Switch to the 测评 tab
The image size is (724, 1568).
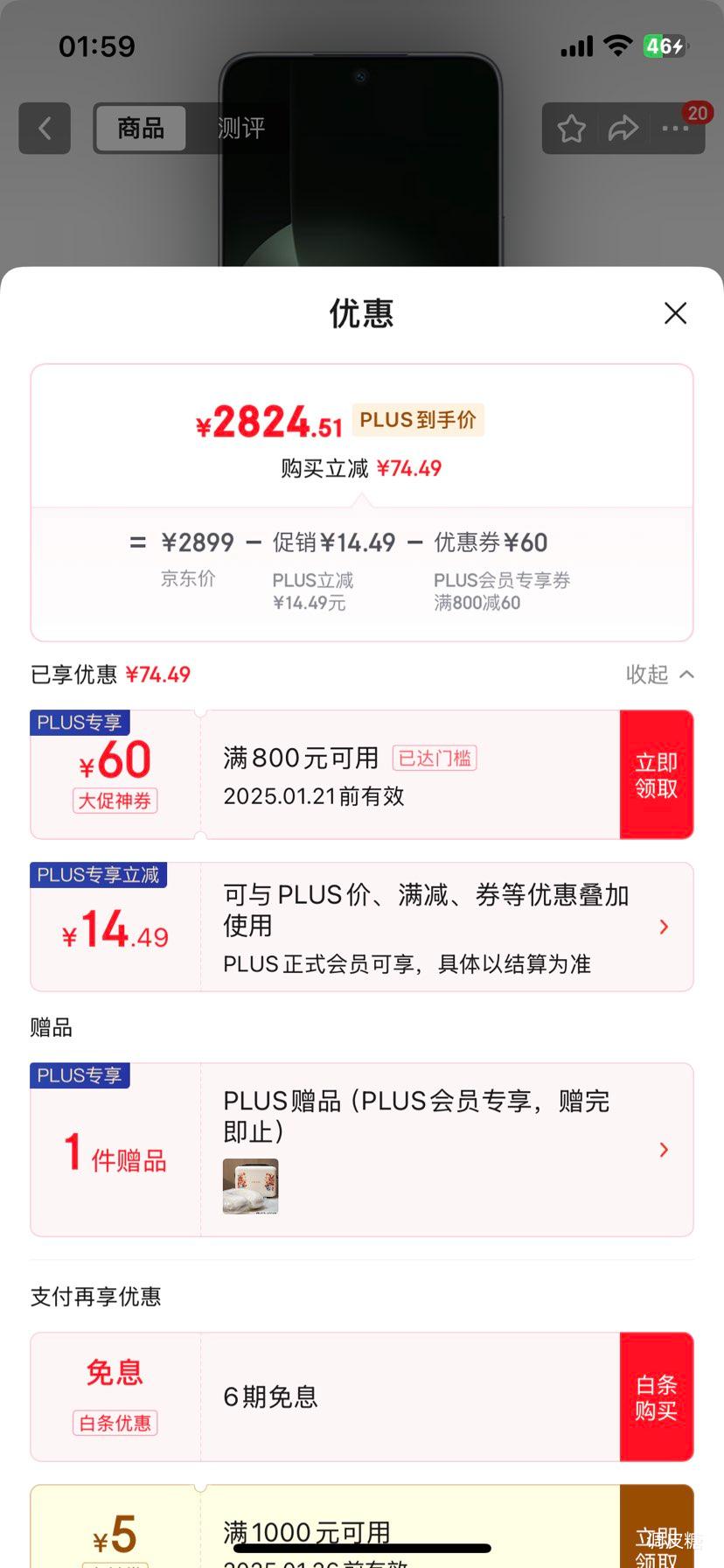tap(241, 129)
